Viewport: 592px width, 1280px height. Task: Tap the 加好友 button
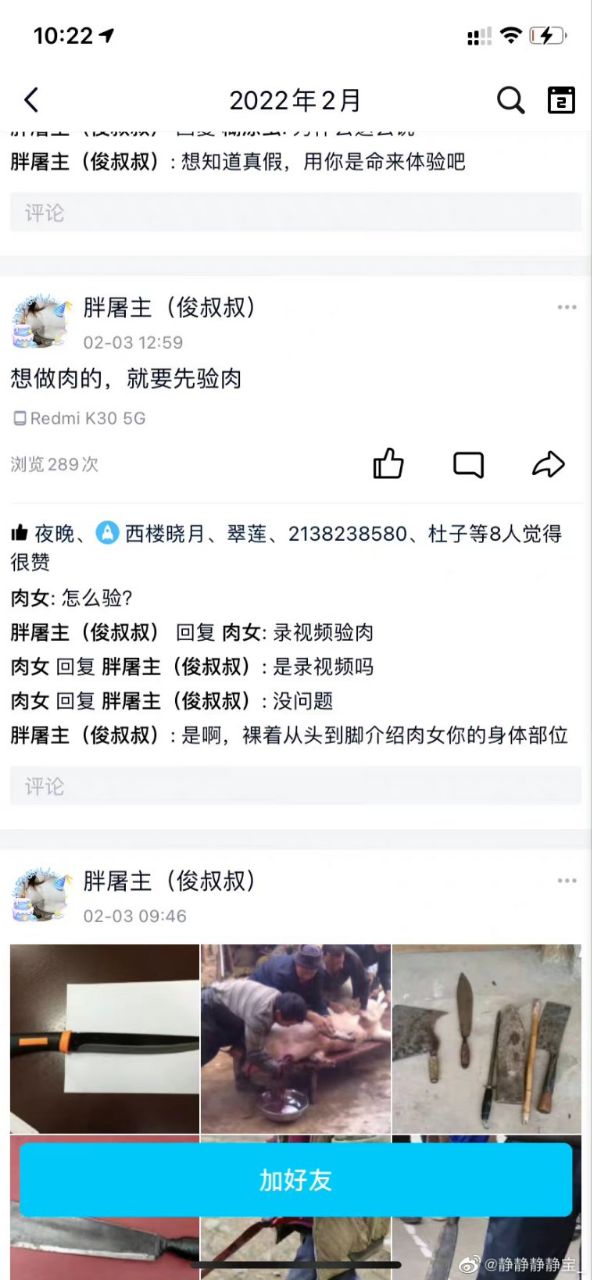[x=295, y=1180]
